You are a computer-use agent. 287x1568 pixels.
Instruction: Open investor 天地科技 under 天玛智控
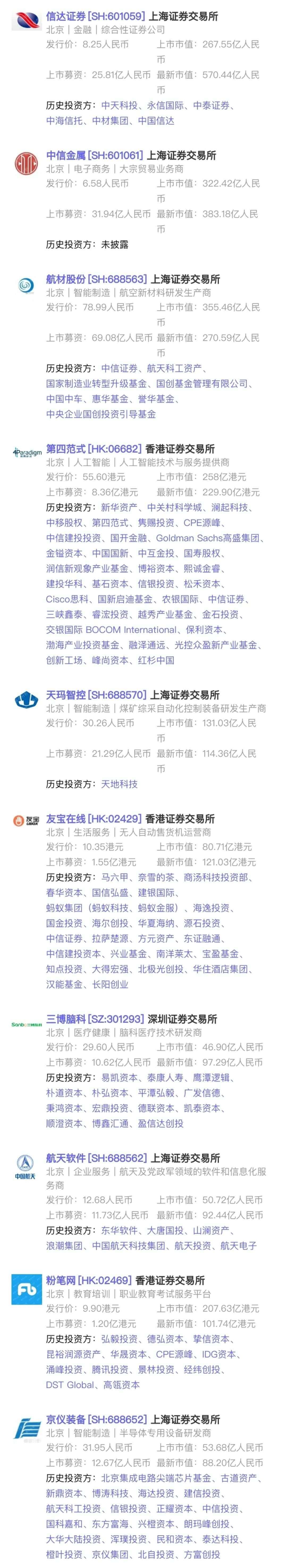tap(119, 784)
